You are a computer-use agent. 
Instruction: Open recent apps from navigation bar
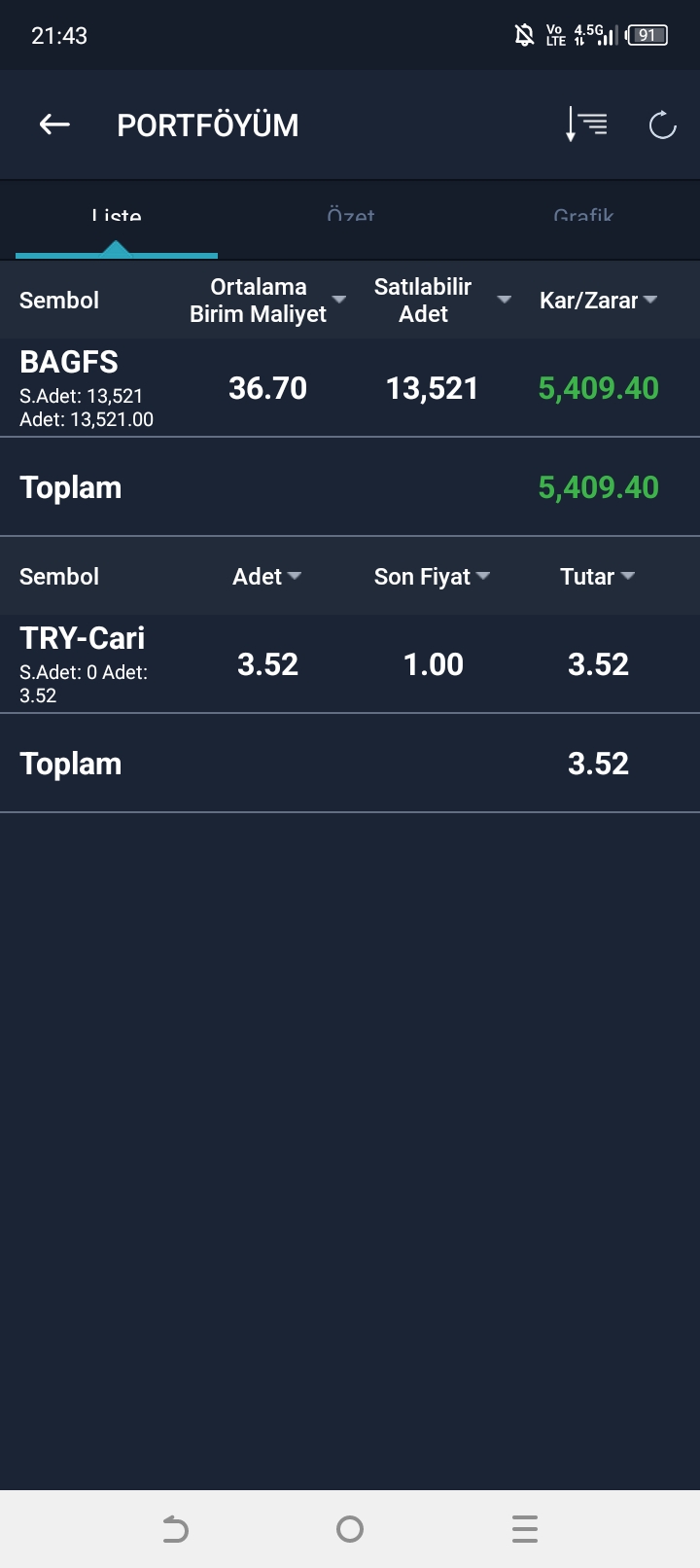click(525, 1529)
